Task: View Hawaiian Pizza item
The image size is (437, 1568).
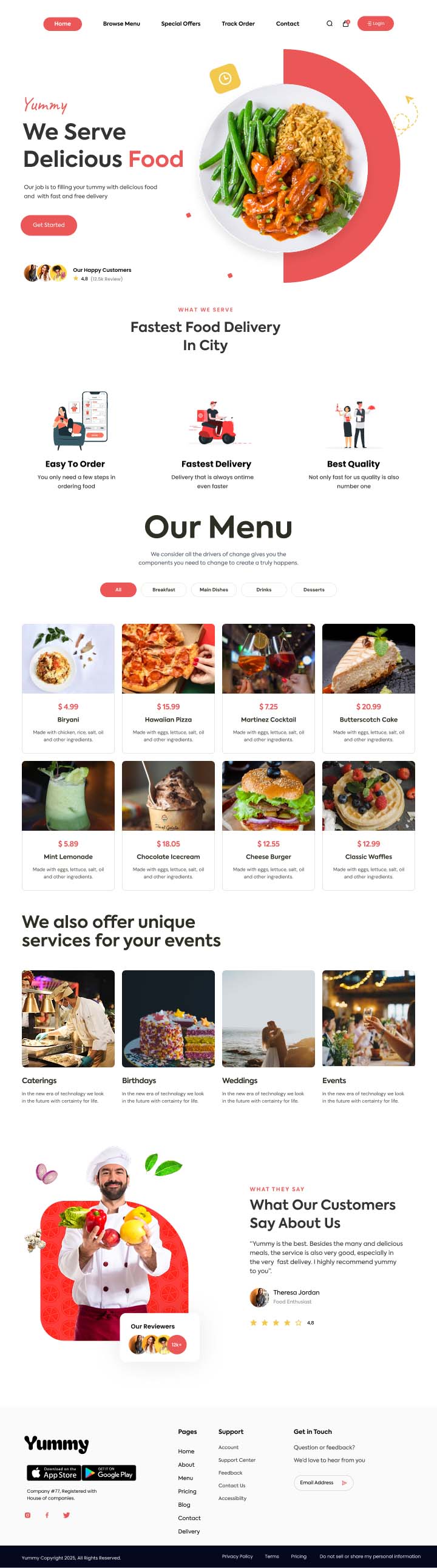Action: coord(168,688)
